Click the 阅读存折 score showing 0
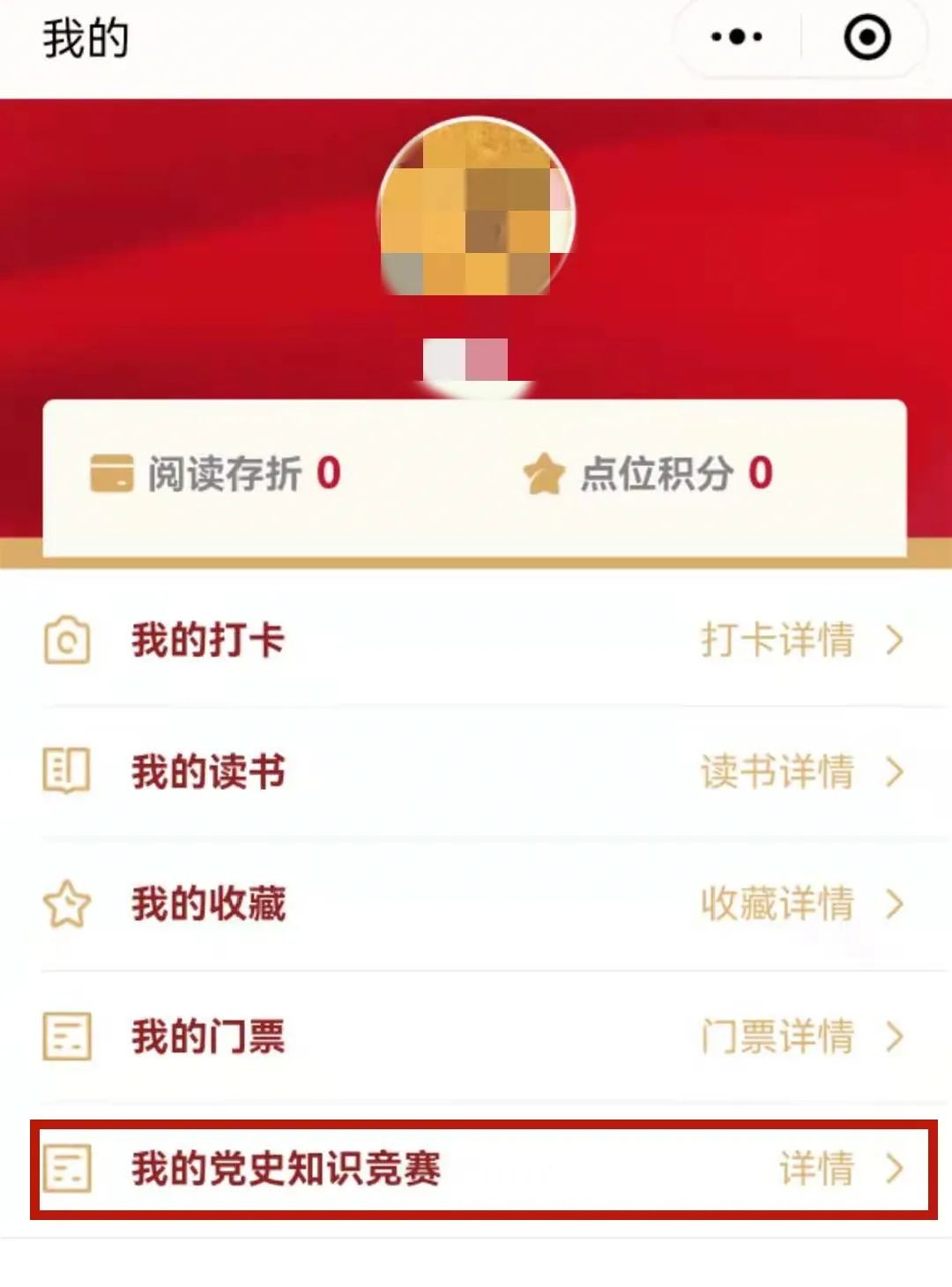Image resolution: width=952 pixels, height=1287 pixels. pos(328,472)
